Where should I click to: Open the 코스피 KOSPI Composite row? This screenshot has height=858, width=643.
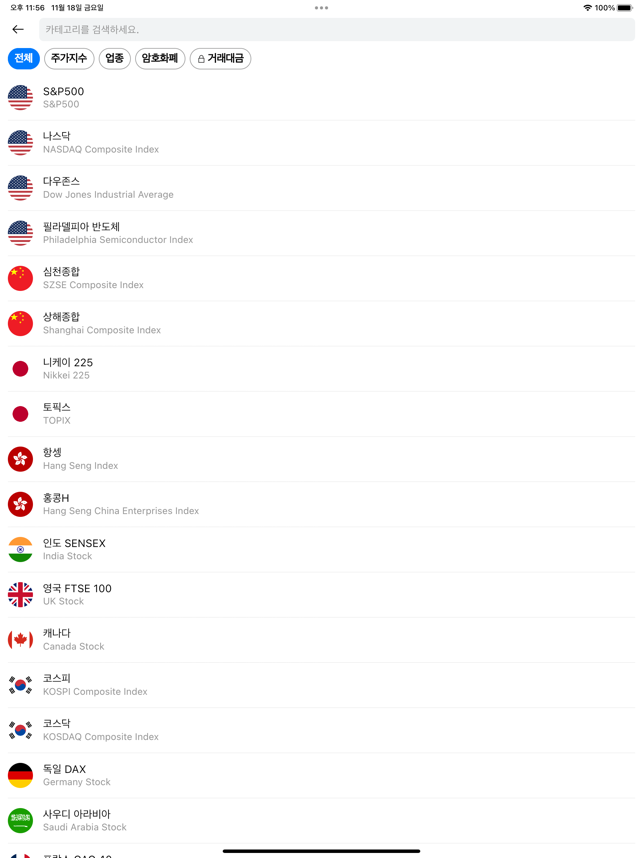tap(320, 685)
